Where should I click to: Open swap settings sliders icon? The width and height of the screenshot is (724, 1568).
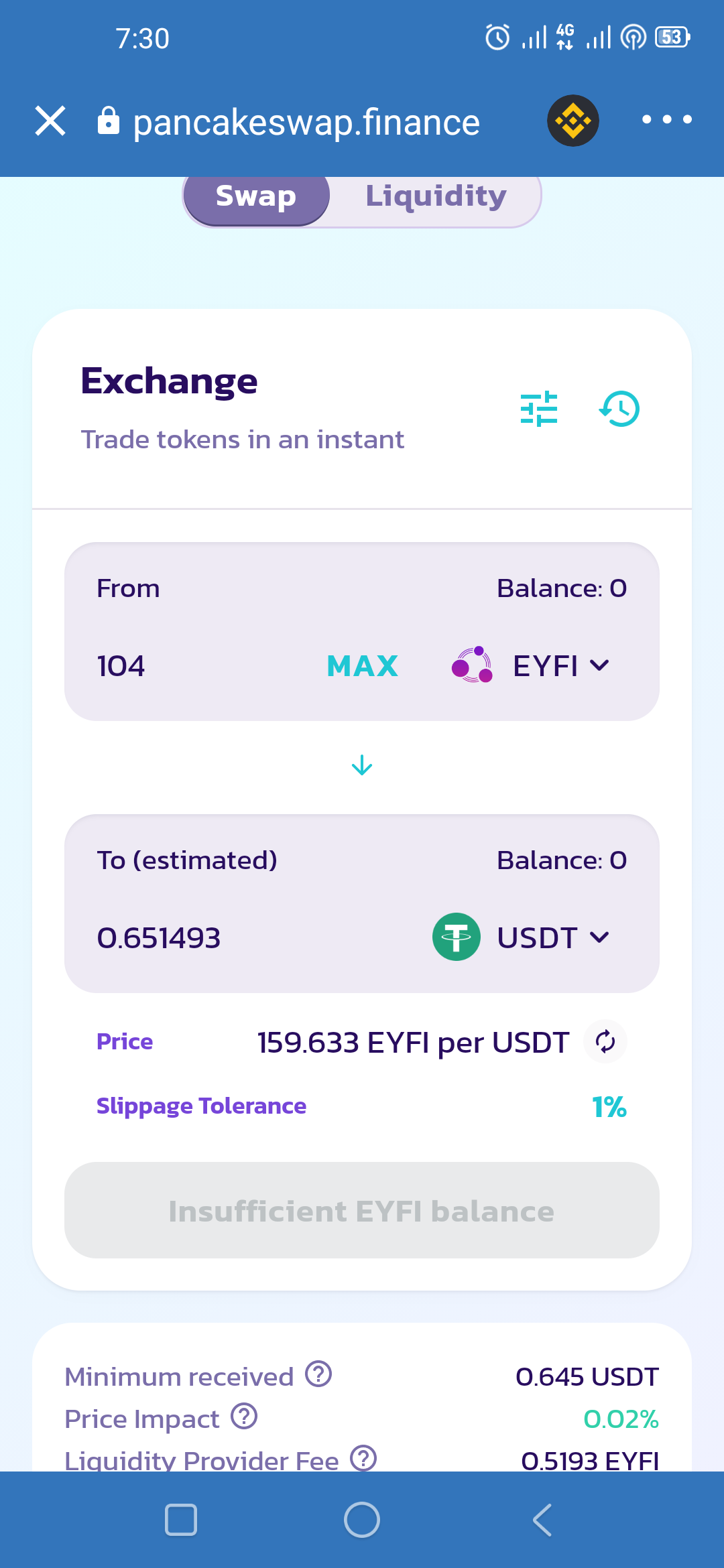(539, 409)
